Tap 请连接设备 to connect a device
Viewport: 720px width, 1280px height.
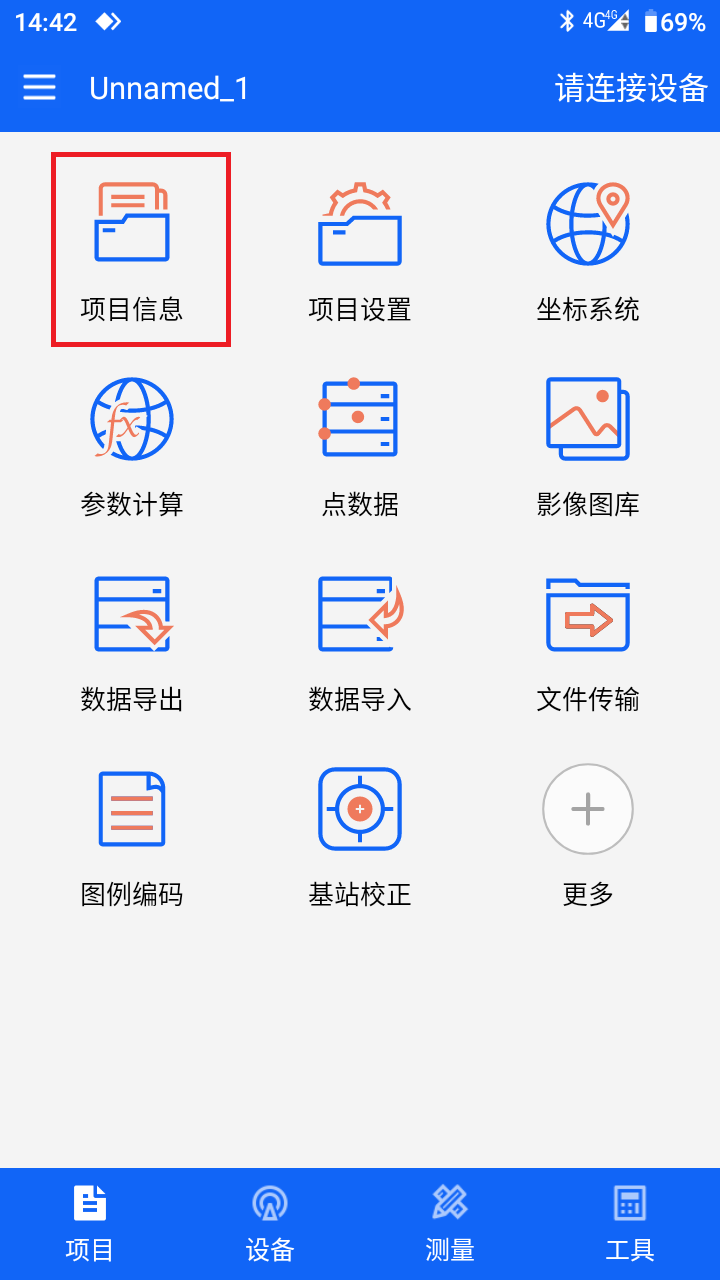(x=631, y=88)
